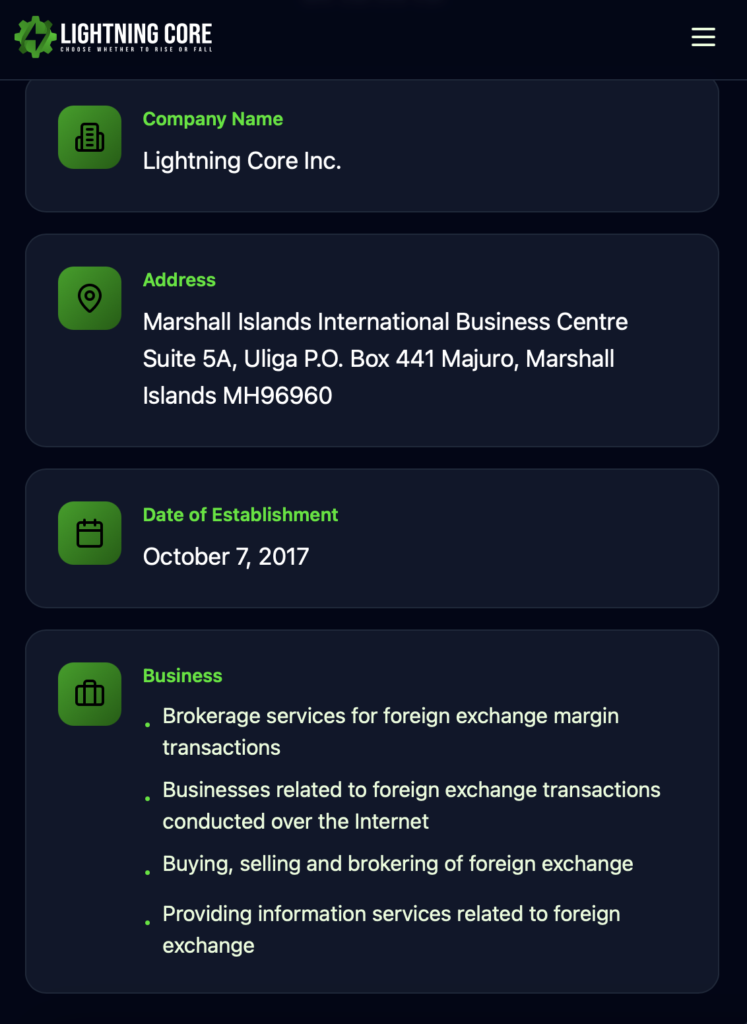Viewport: 747px width, 1024px height.
Task: Click the Date of Establishment label
Action: pos(239,514)
